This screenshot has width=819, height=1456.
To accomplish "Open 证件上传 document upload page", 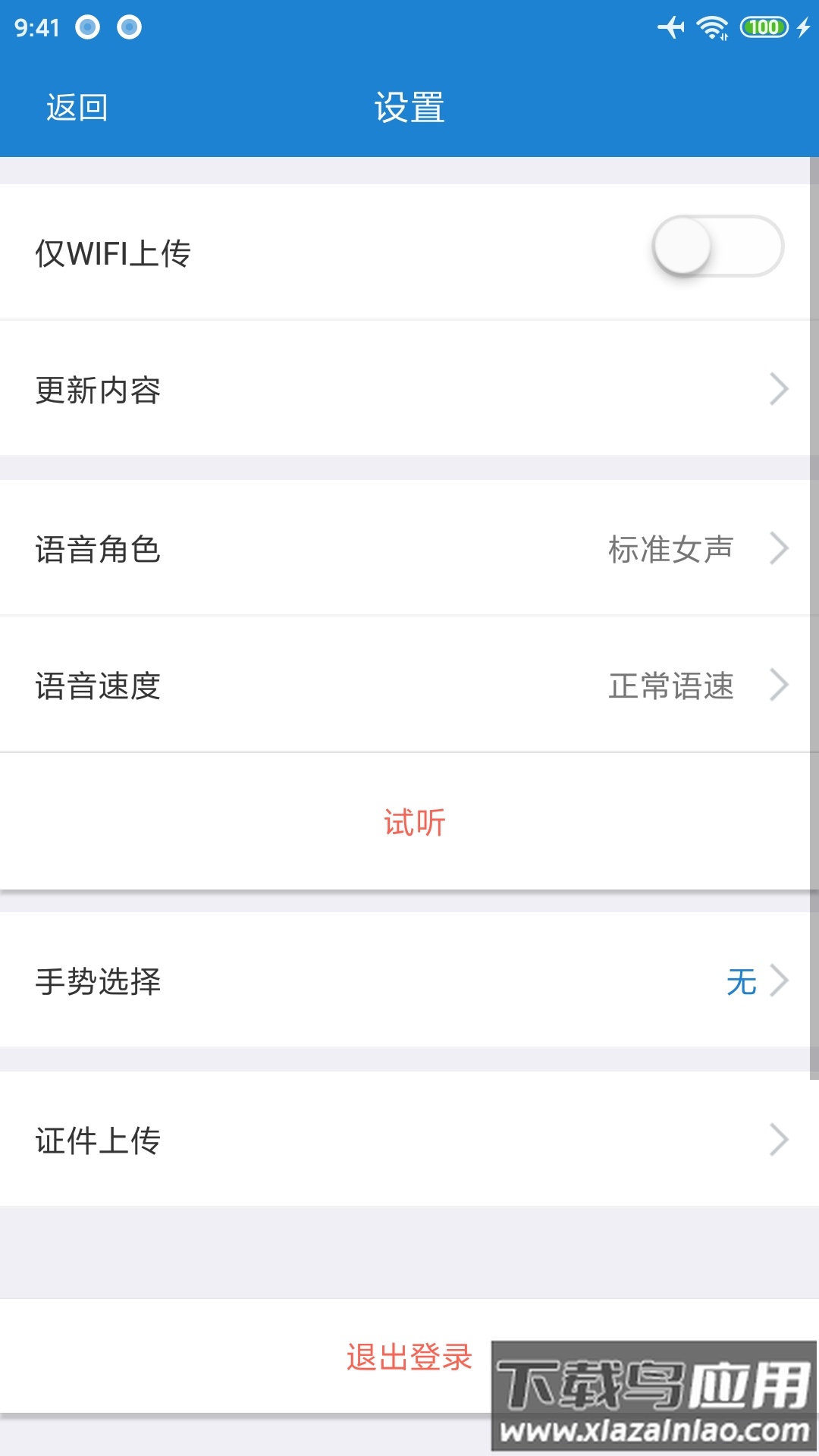I will [x=409, y=1139].
